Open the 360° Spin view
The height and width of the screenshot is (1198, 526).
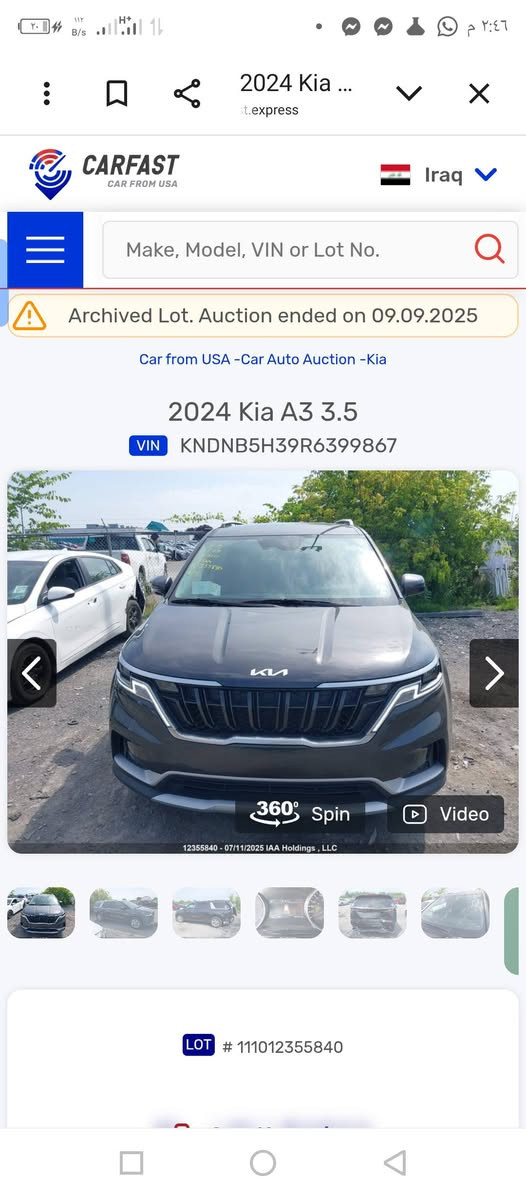[300, 814]
